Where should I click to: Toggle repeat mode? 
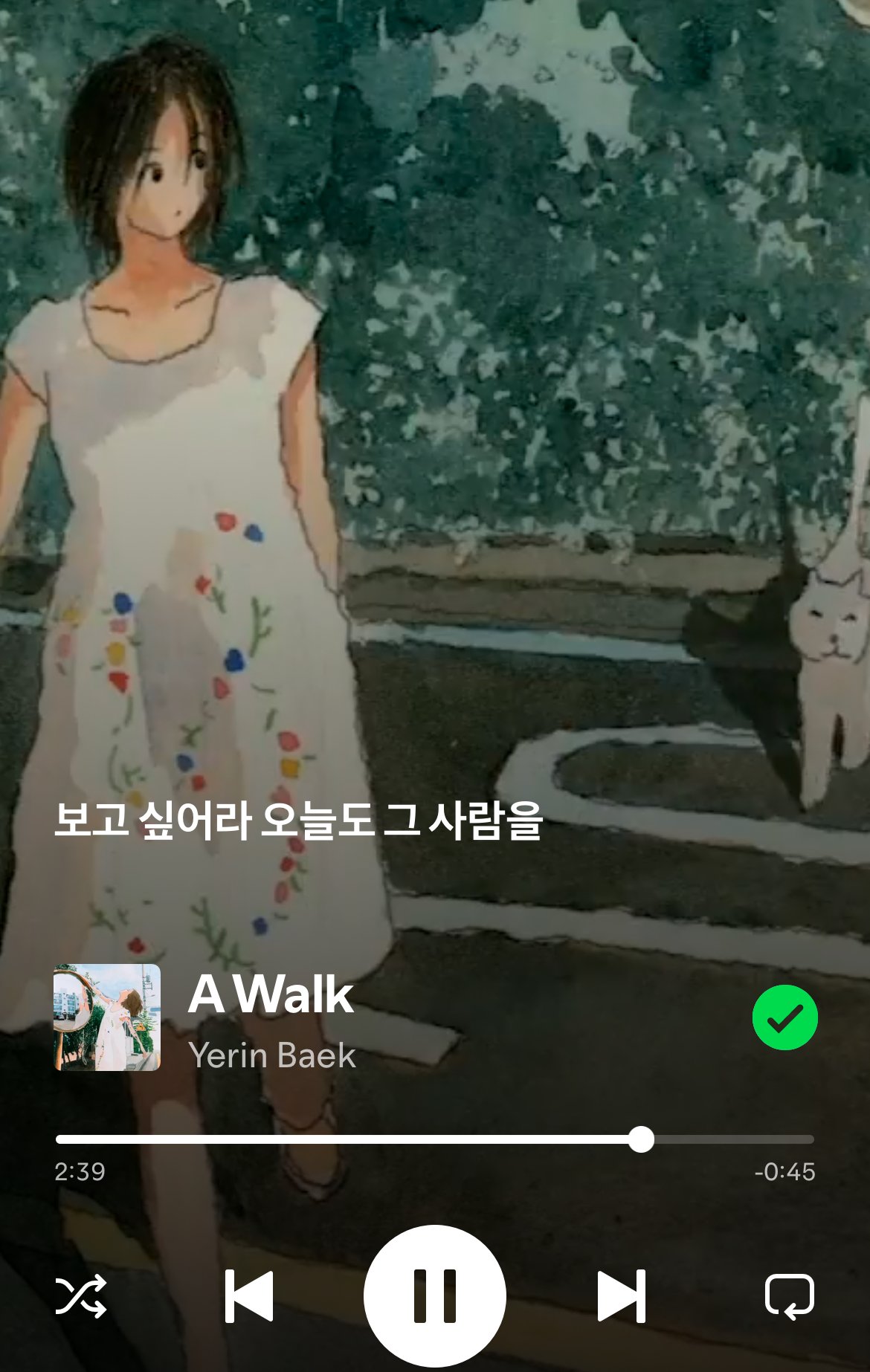[789, 1297]
